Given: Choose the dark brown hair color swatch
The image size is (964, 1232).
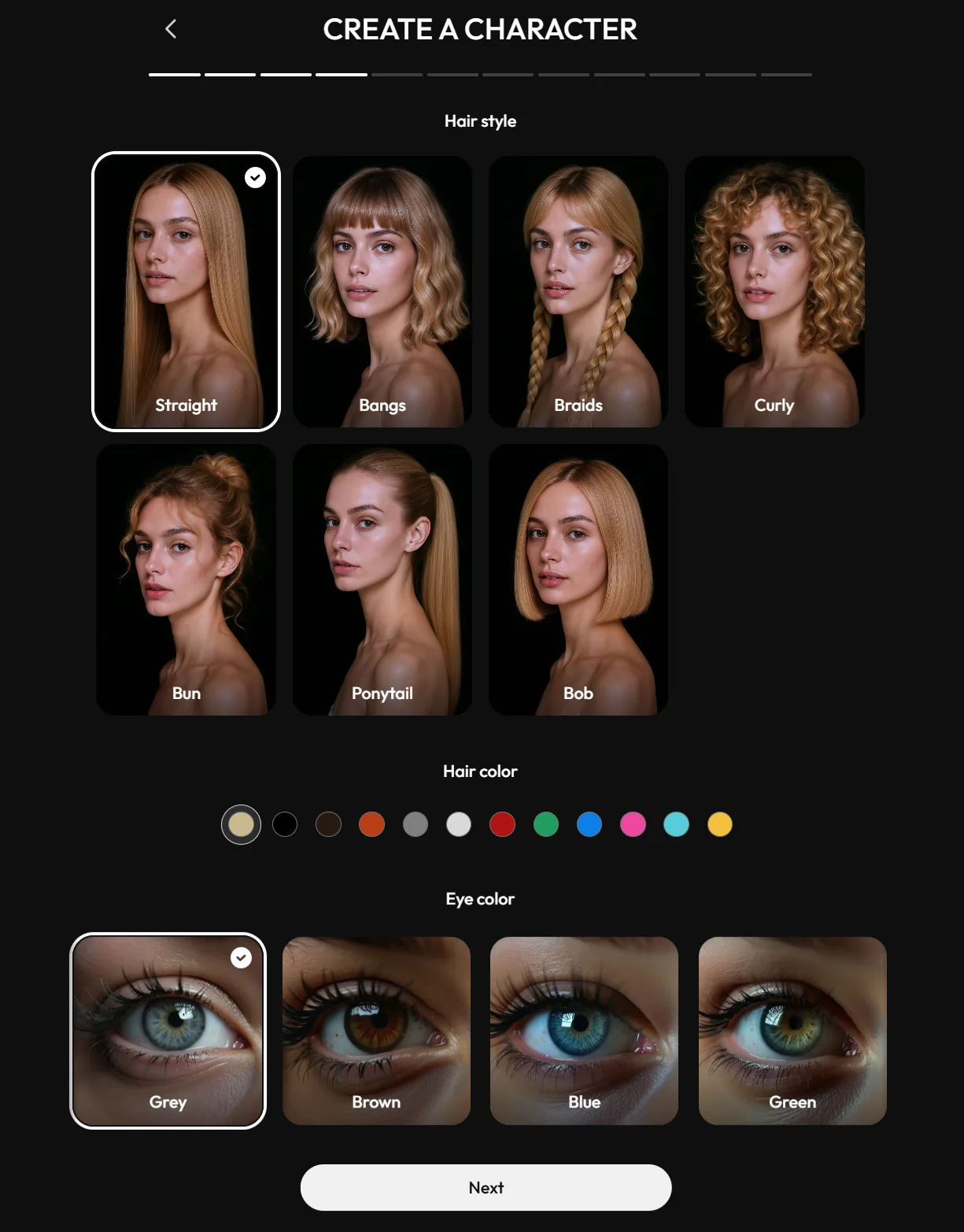Looking at the screenshot, I should tap(328, 823).
